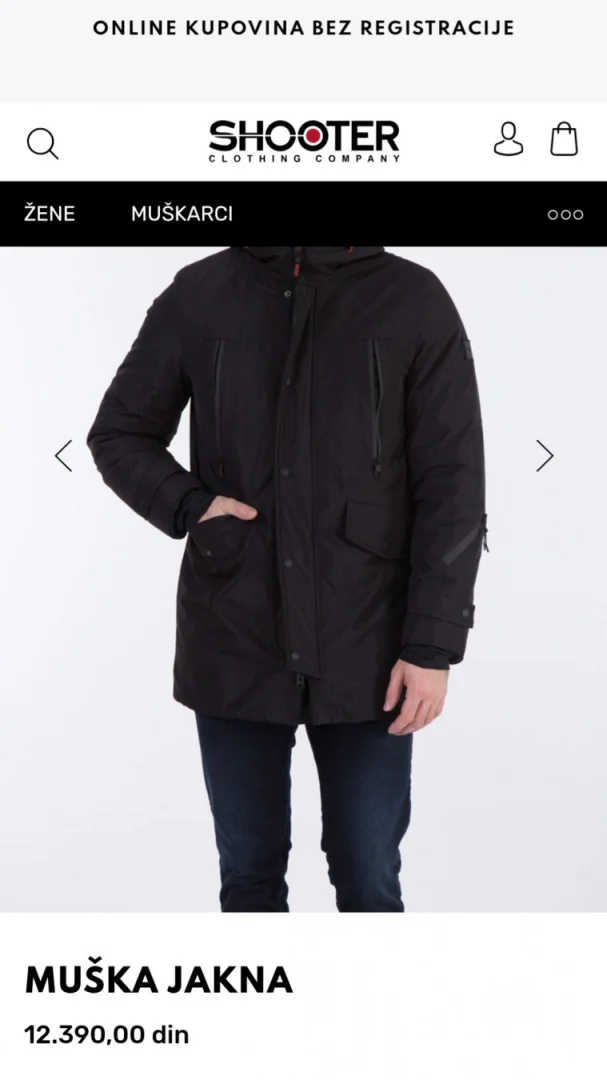Show the next product photo
This screenshot has width=607, height=1080.
coord(544,456)
